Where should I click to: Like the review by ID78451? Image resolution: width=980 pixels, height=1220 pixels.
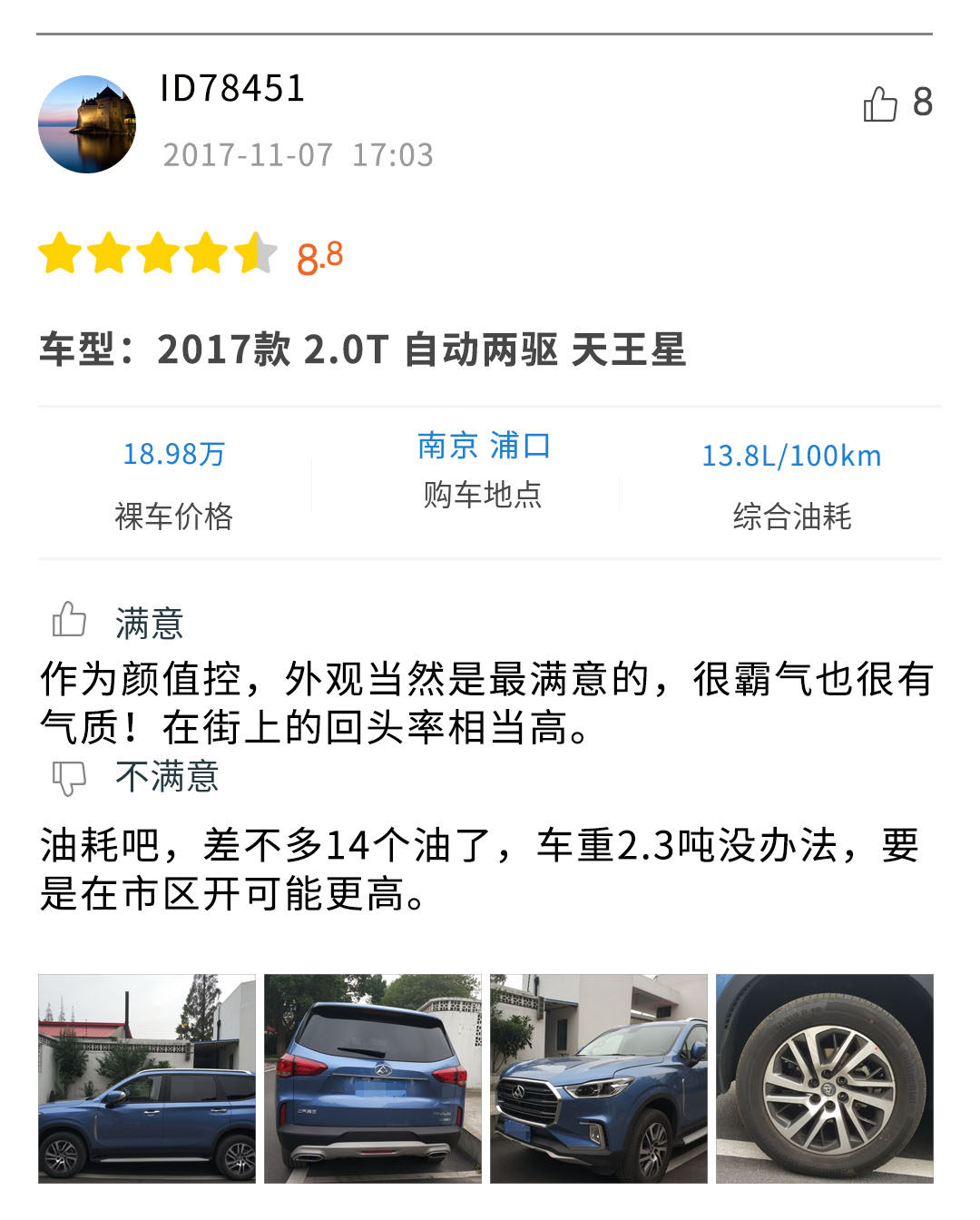coord(881,103)
